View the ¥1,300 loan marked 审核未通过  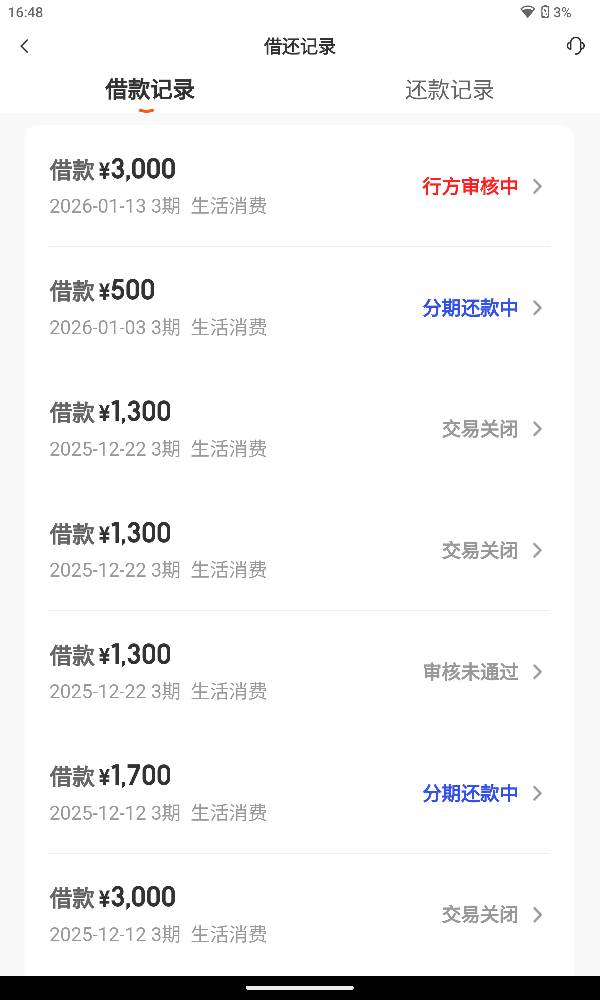300,672
